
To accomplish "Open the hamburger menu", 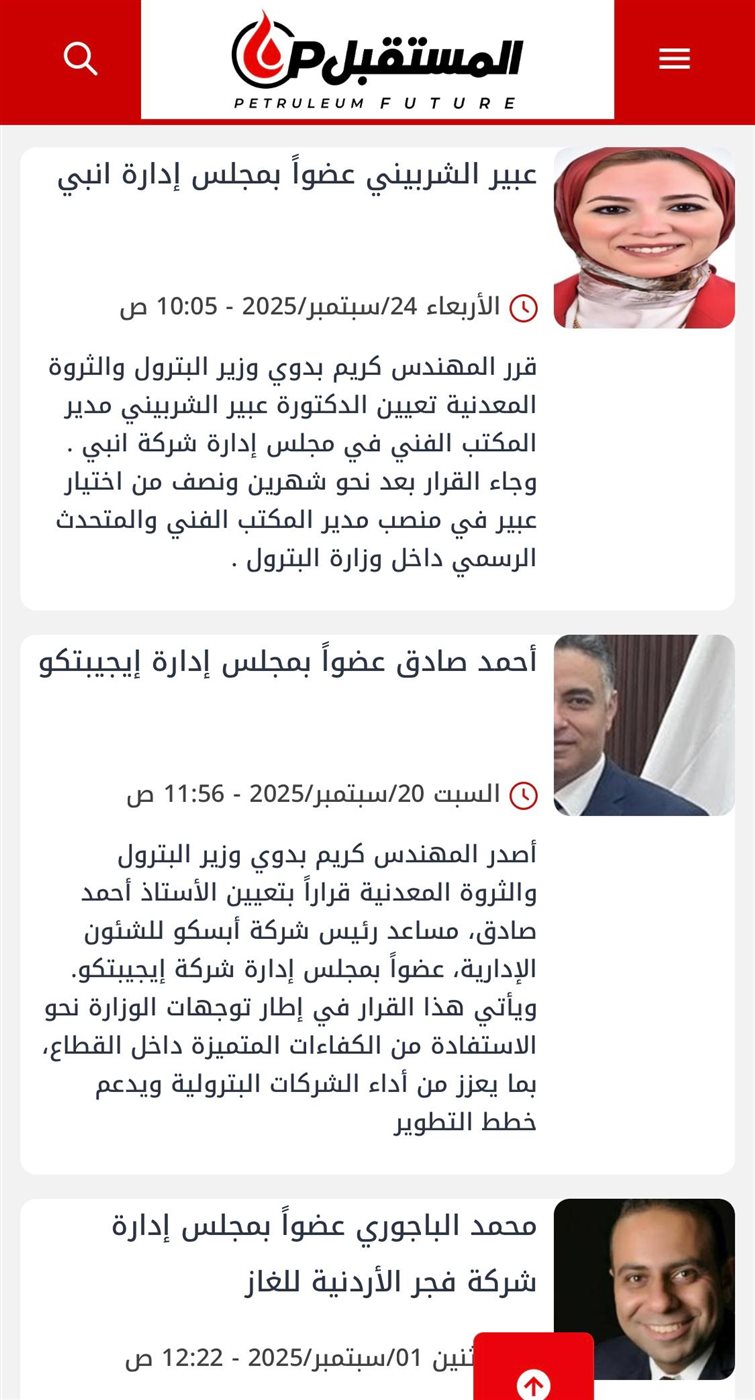I will point(674,59).
